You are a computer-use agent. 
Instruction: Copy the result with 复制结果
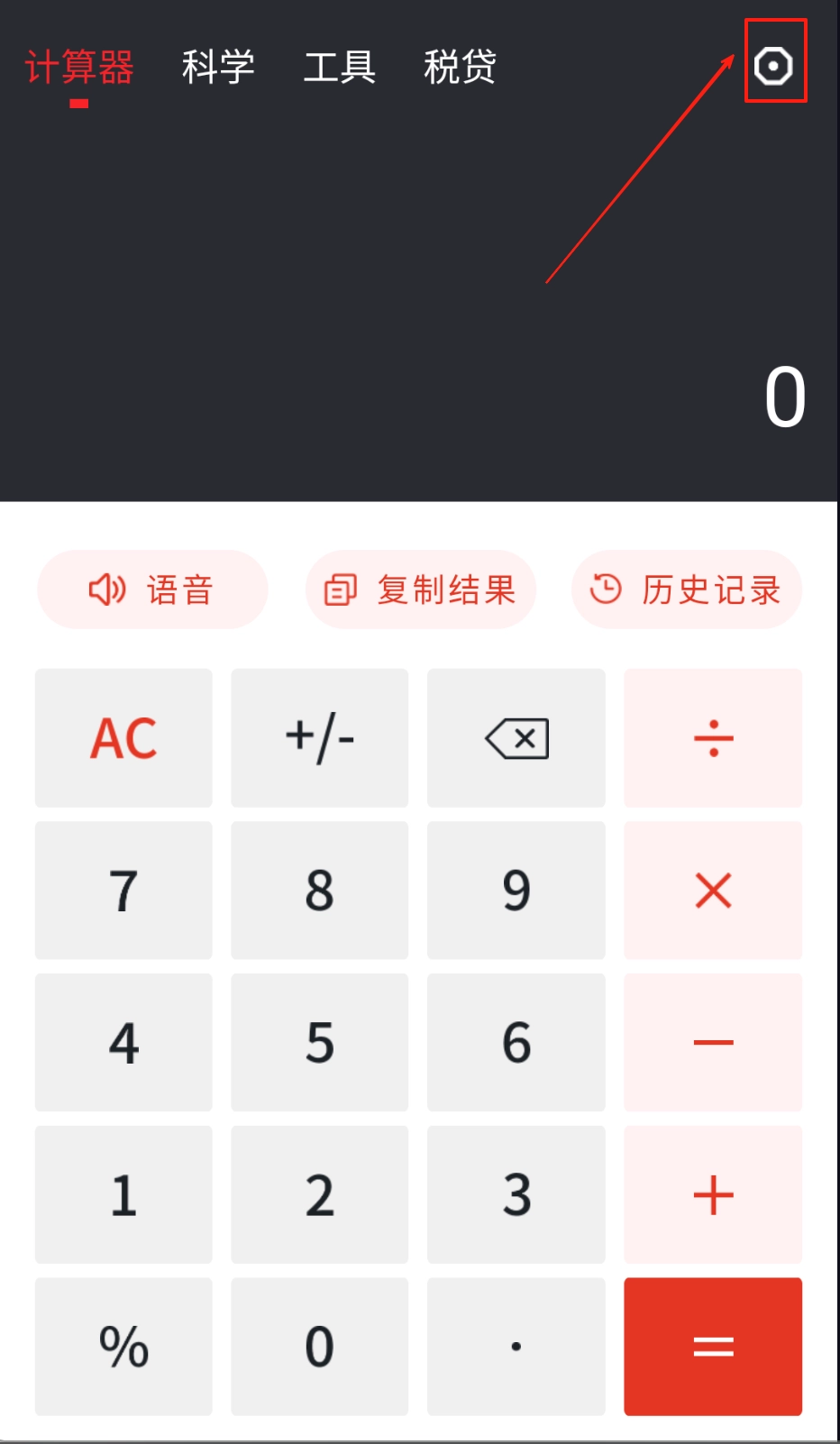click(x=421, y=589)
